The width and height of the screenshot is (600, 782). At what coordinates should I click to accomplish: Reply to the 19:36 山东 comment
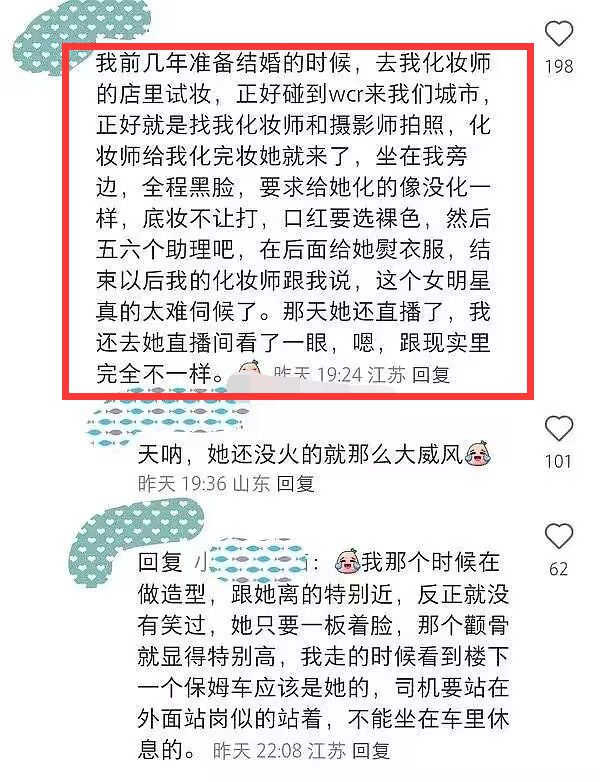pyautogui.click(x=295, y=483)
